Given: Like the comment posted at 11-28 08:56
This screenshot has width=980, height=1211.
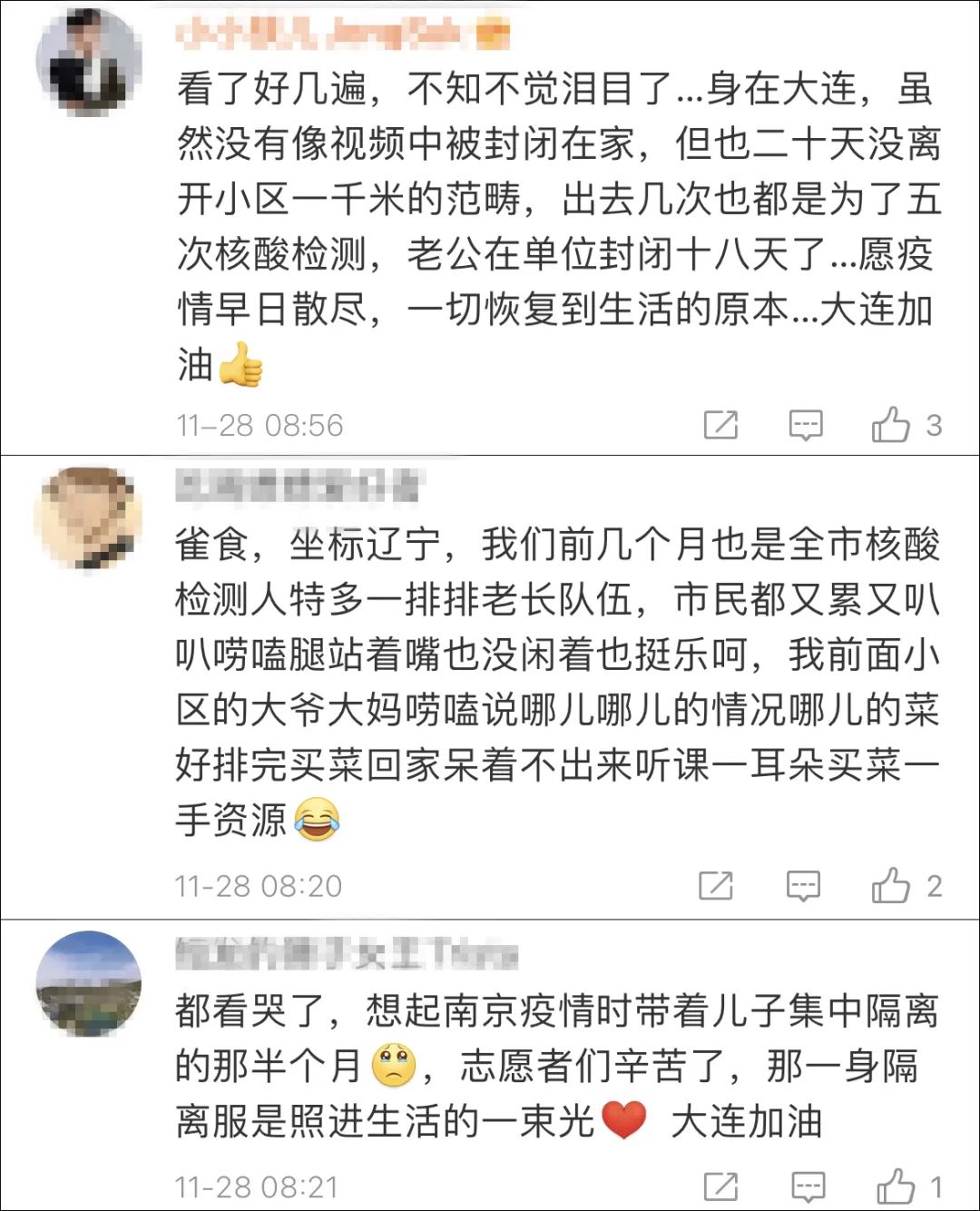Looking at the screenshot, I should (891, 425).
